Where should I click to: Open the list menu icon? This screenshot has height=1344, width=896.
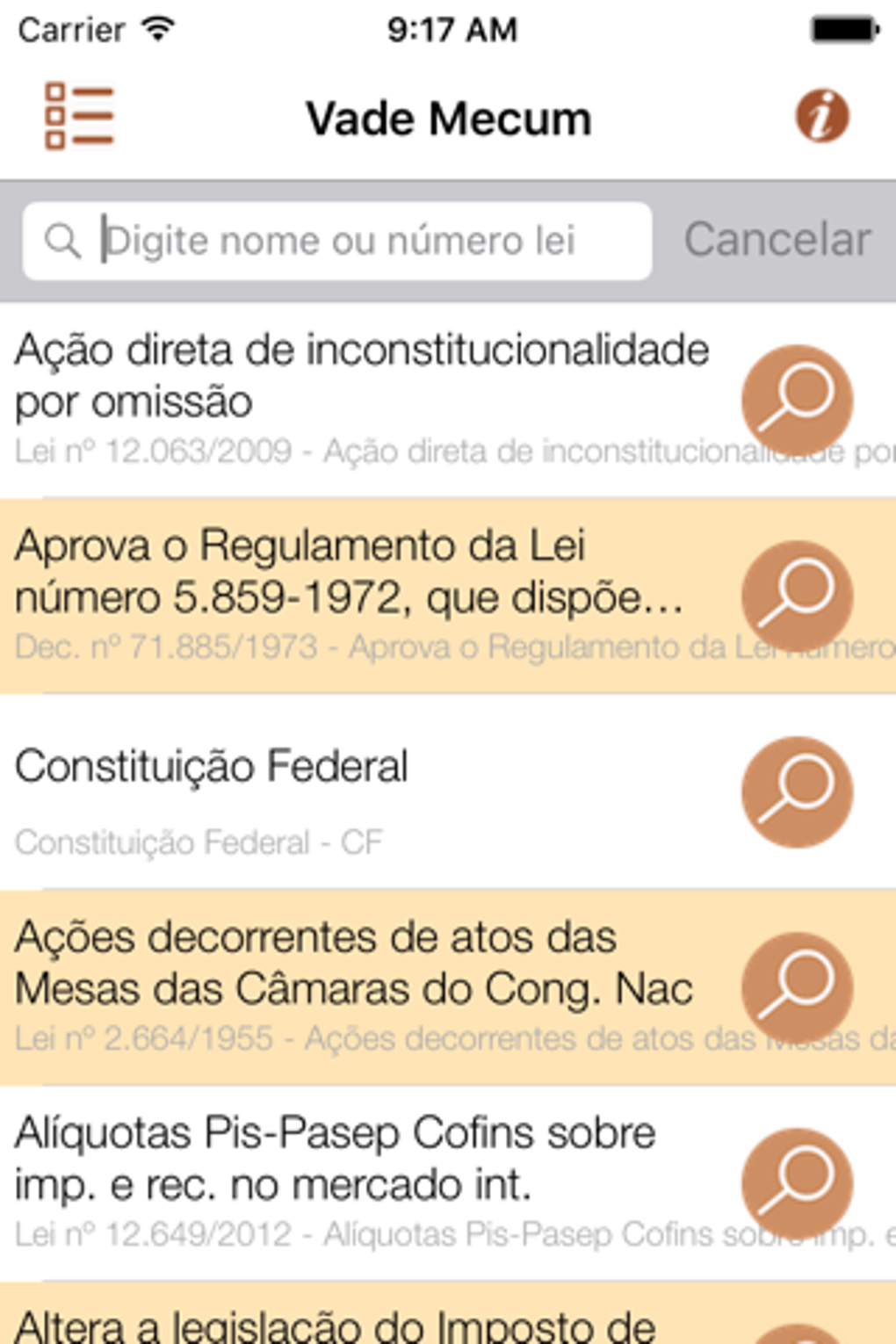[x=79, y=116]
